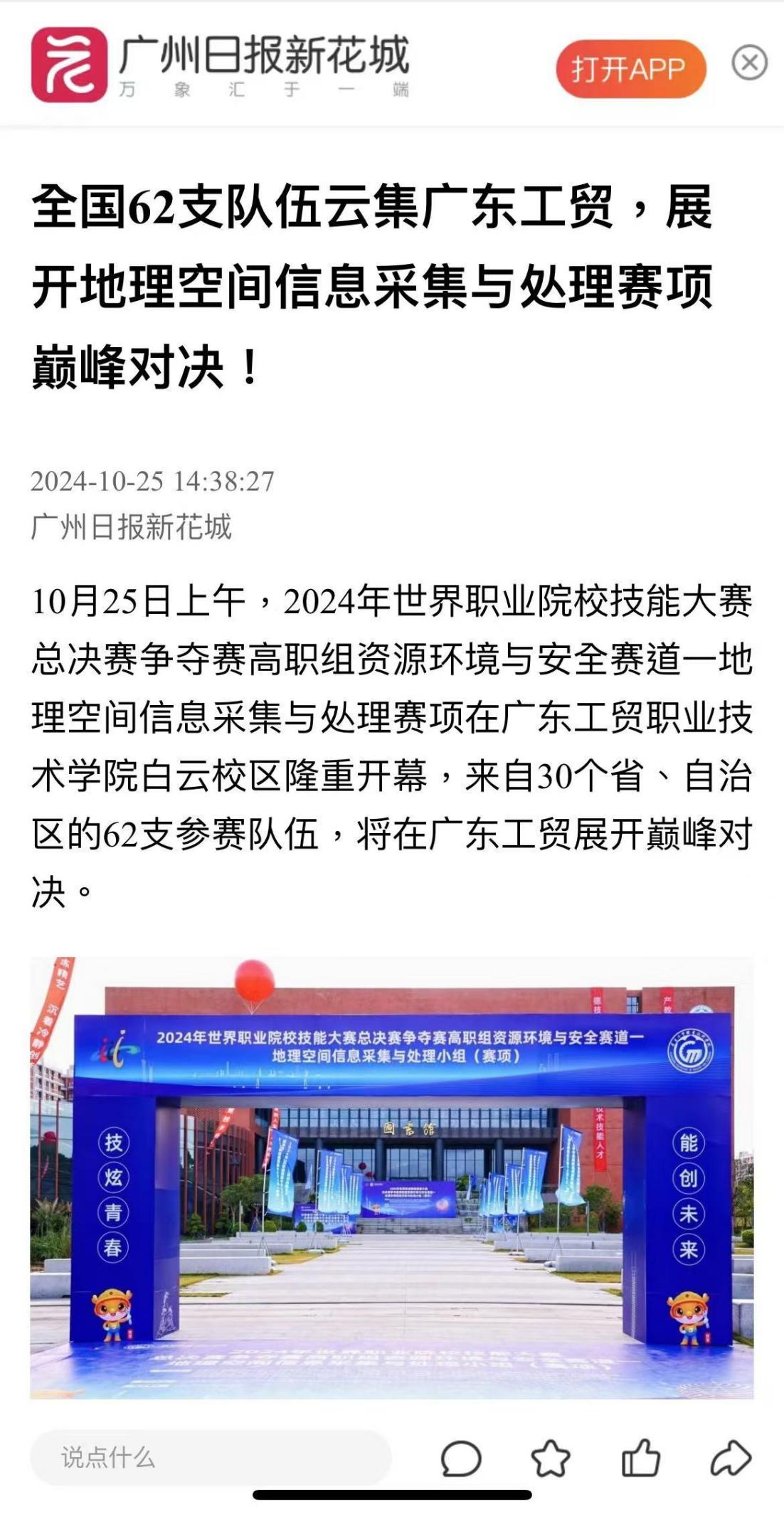The height and width of the screenshot is (1514, 784).
Task: Like this article with the thumbs-up icon
Action: [640, 1458]
